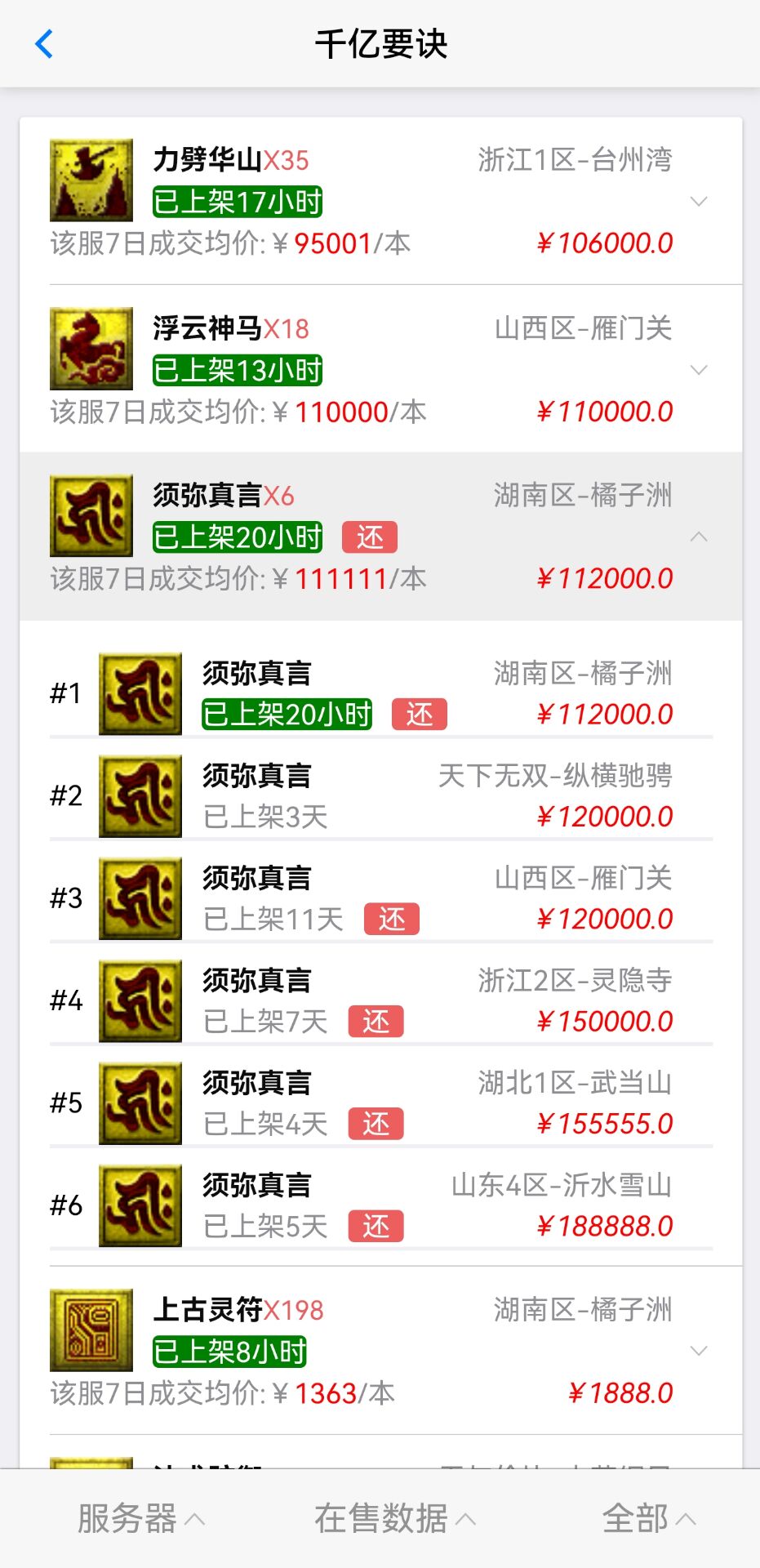Image resolution: width=760 pixels, height=1568 pixels.
Task: Open listing #5 from 湖北1区-武当山
Action: click(x=380, y=1103)
